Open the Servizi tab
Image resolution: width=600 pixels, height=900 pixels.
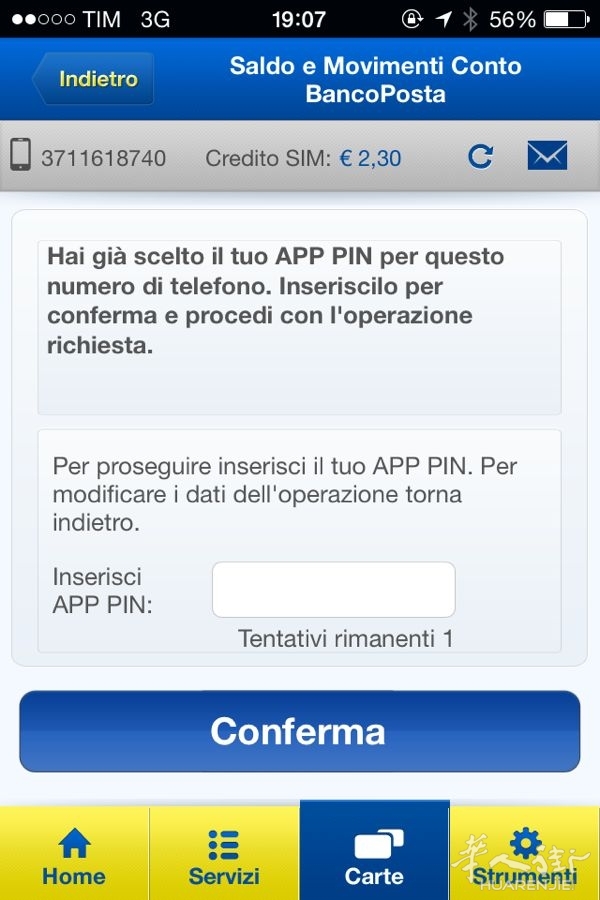coord(224,857)
